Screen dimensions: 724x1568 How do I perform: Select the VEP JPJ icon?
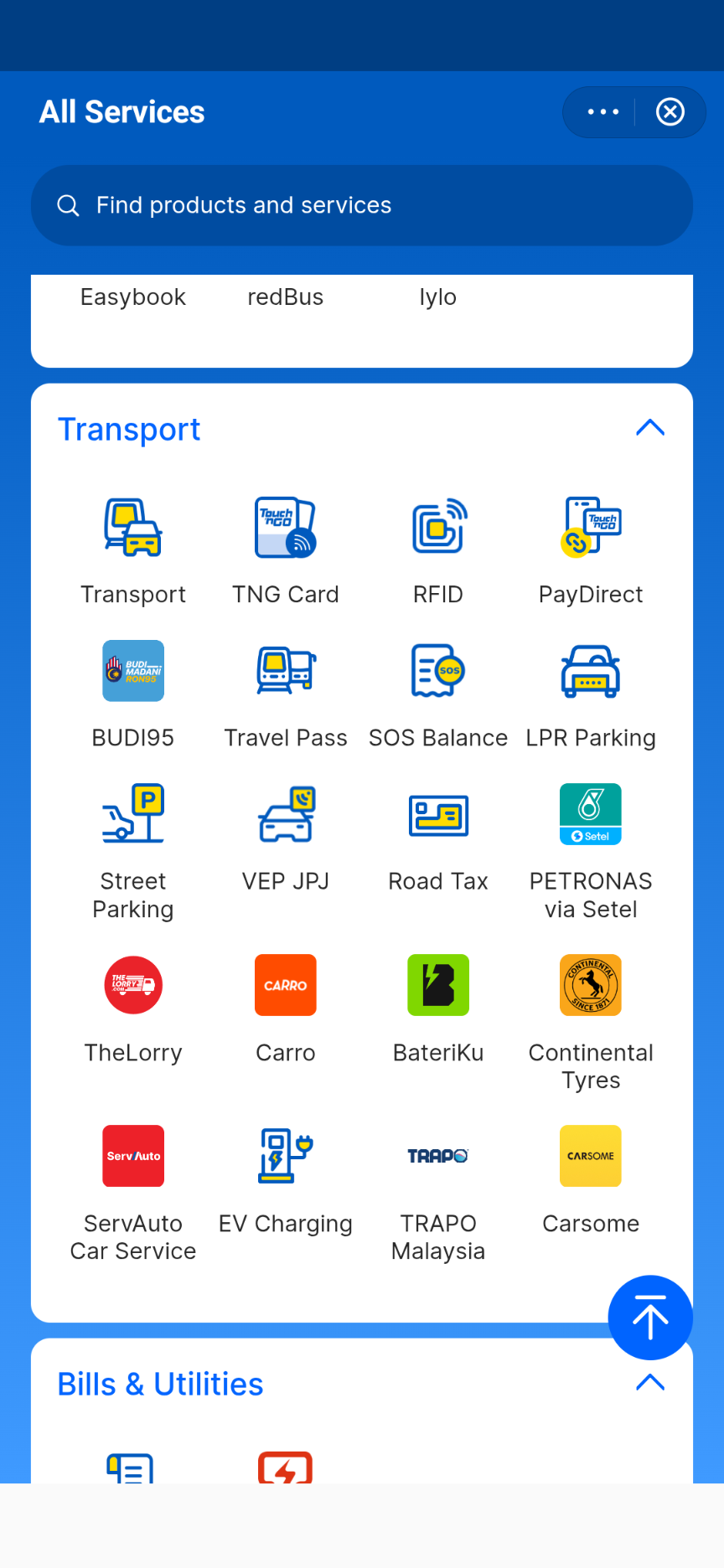tap(285, 813)
